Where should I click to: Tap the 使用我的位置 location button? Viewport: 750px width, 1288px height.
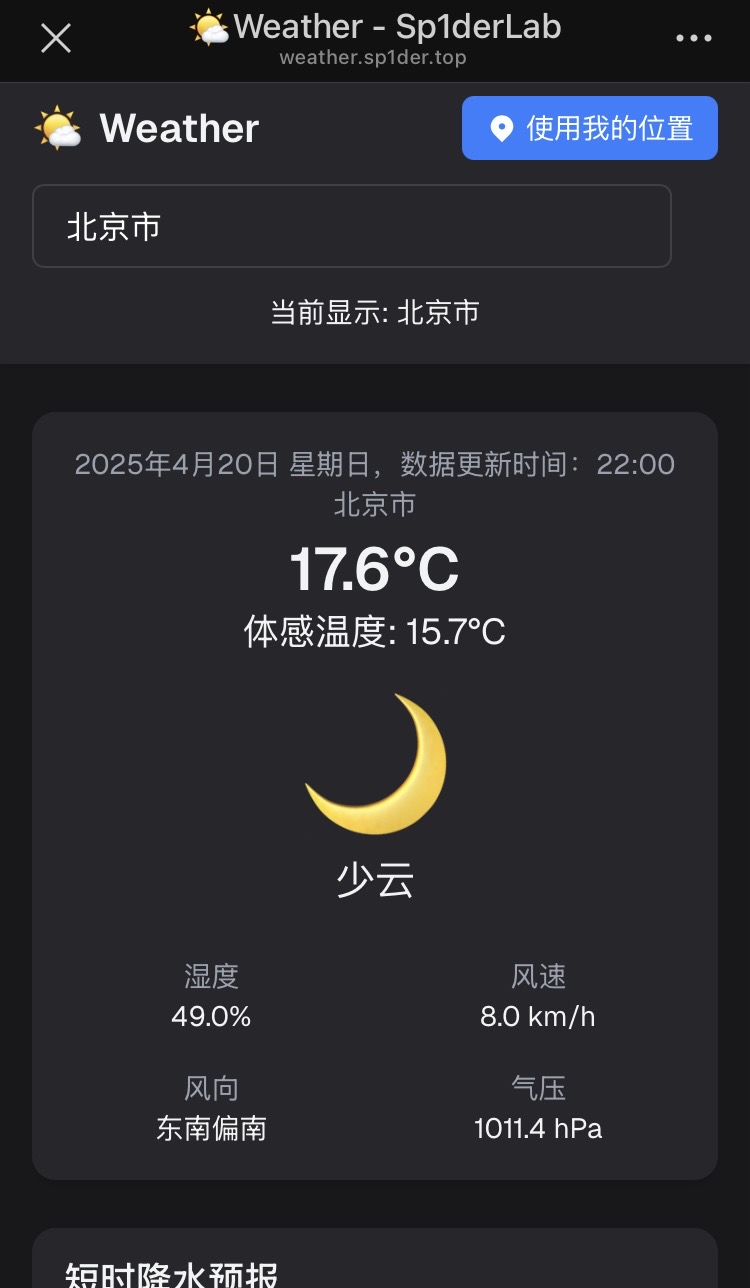tap(590, 128)
